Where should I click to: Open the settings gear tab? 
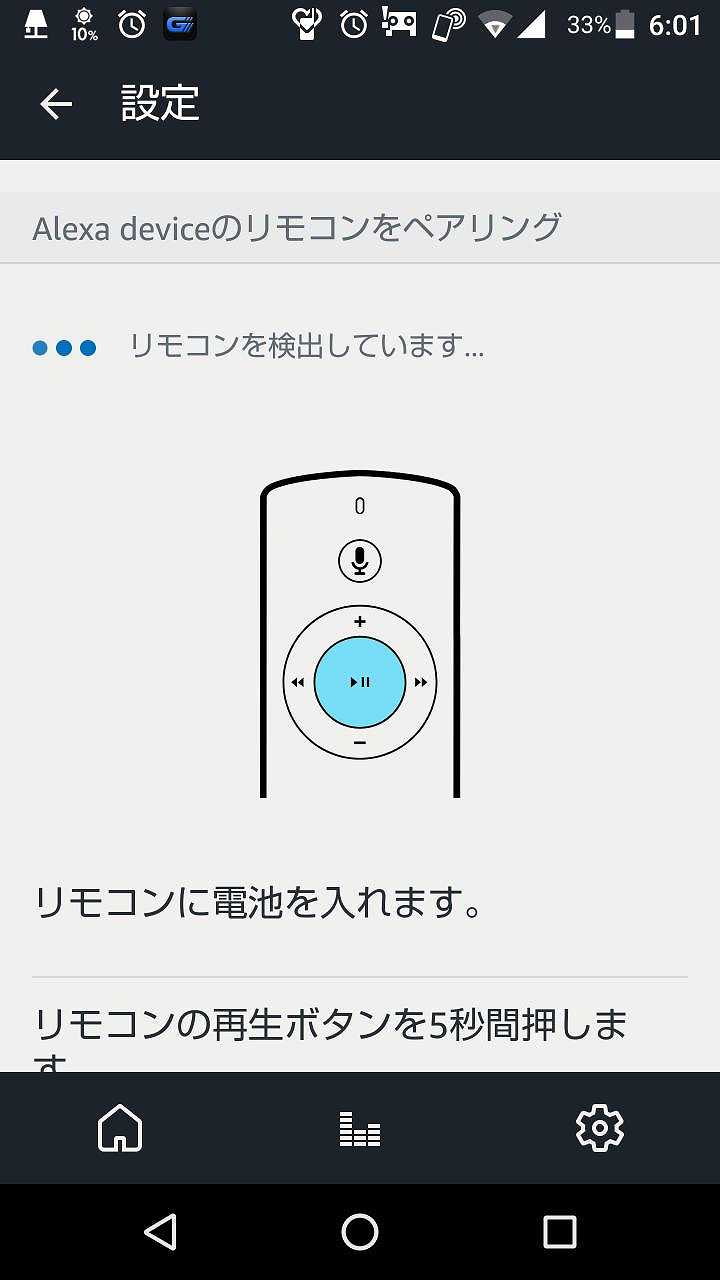[x=600, y=1128]
